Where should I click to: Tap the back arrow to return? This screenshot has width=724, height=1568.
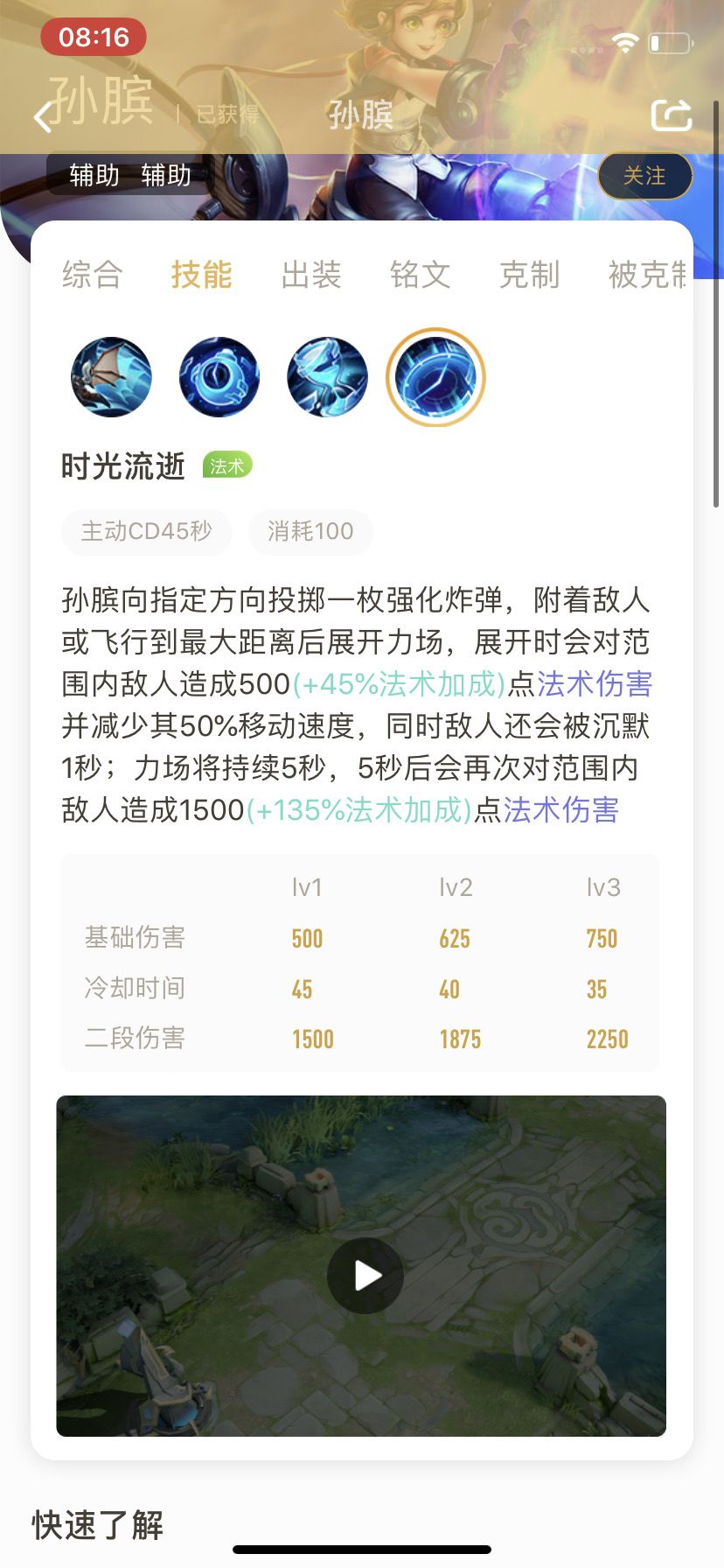click(42, 115)
